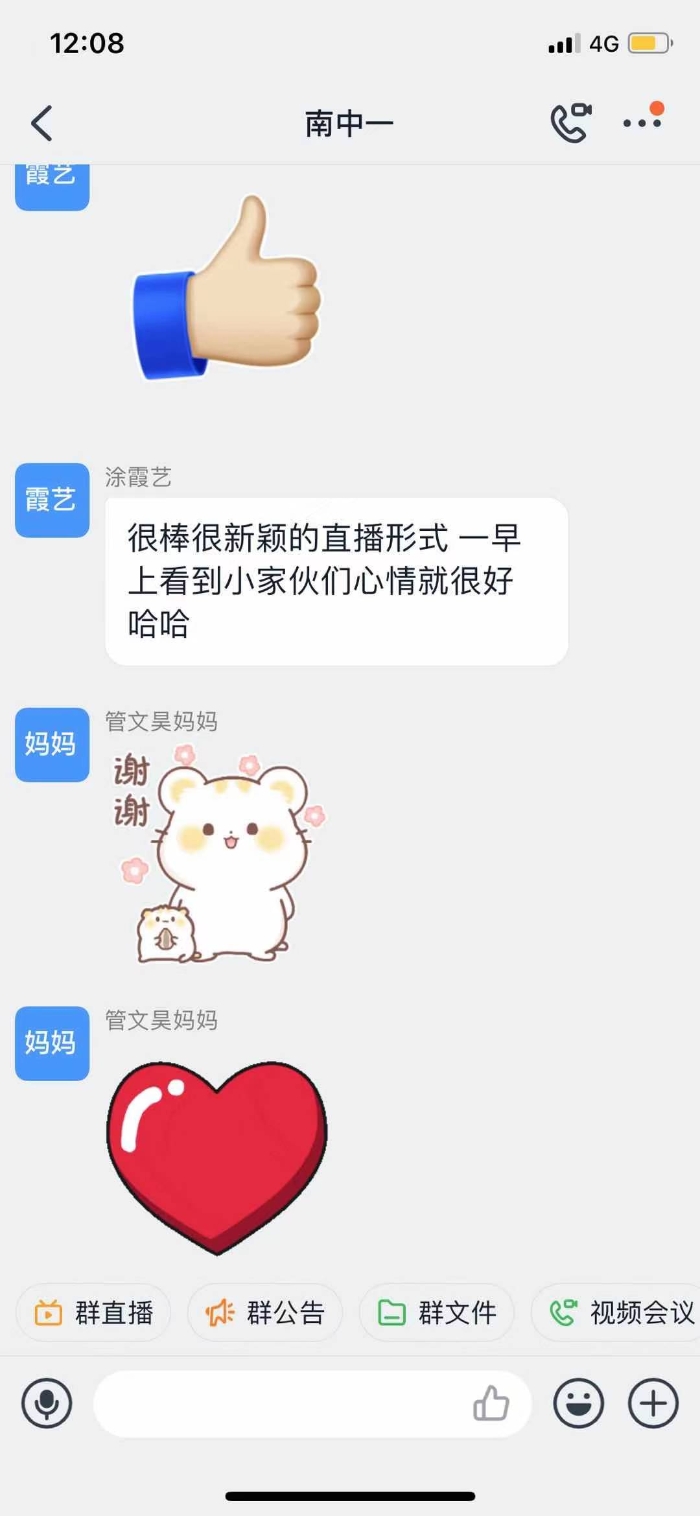
Task: Go back from the 南中一 chat
Action: (x=41, y=124)
